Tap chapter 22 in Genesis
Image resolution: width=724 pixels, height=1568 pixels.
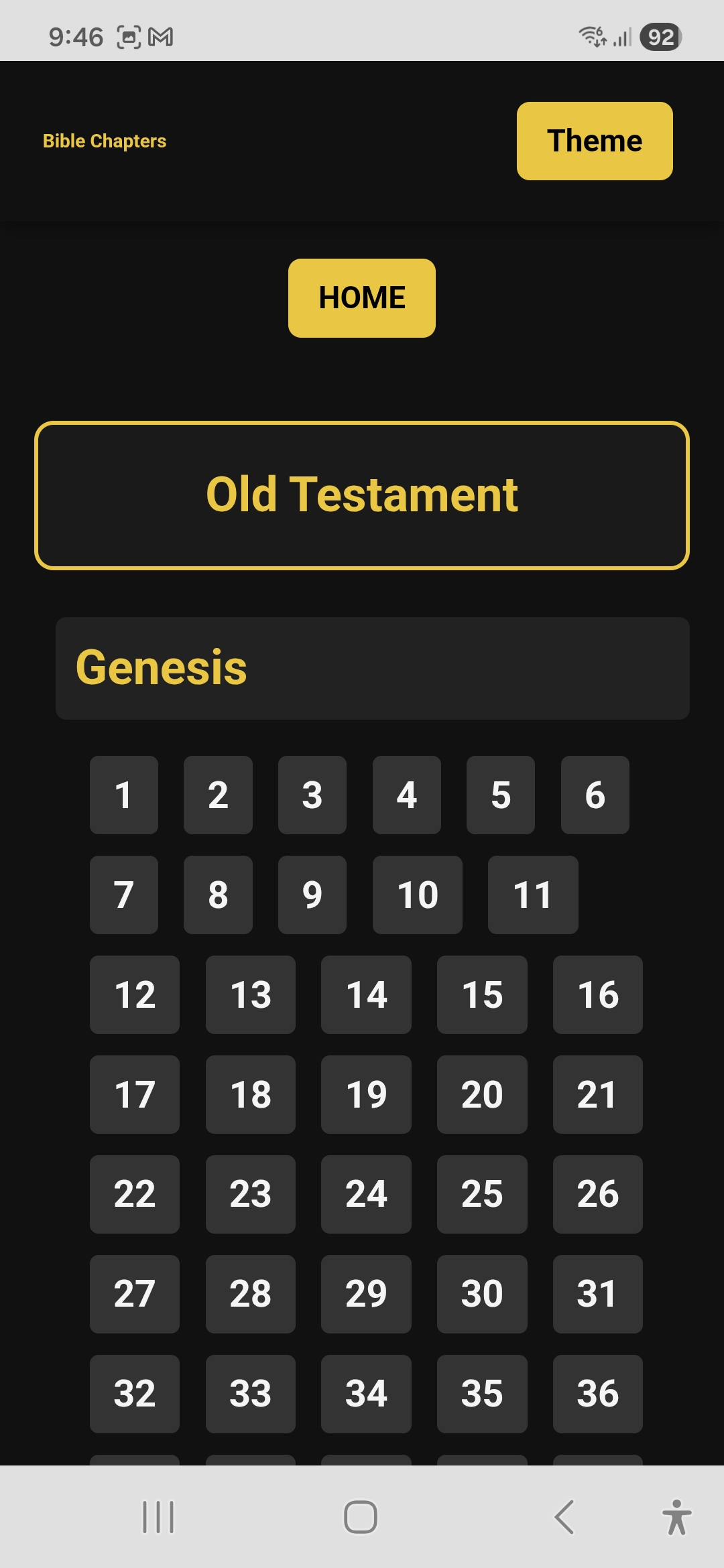pos(135,1194)
